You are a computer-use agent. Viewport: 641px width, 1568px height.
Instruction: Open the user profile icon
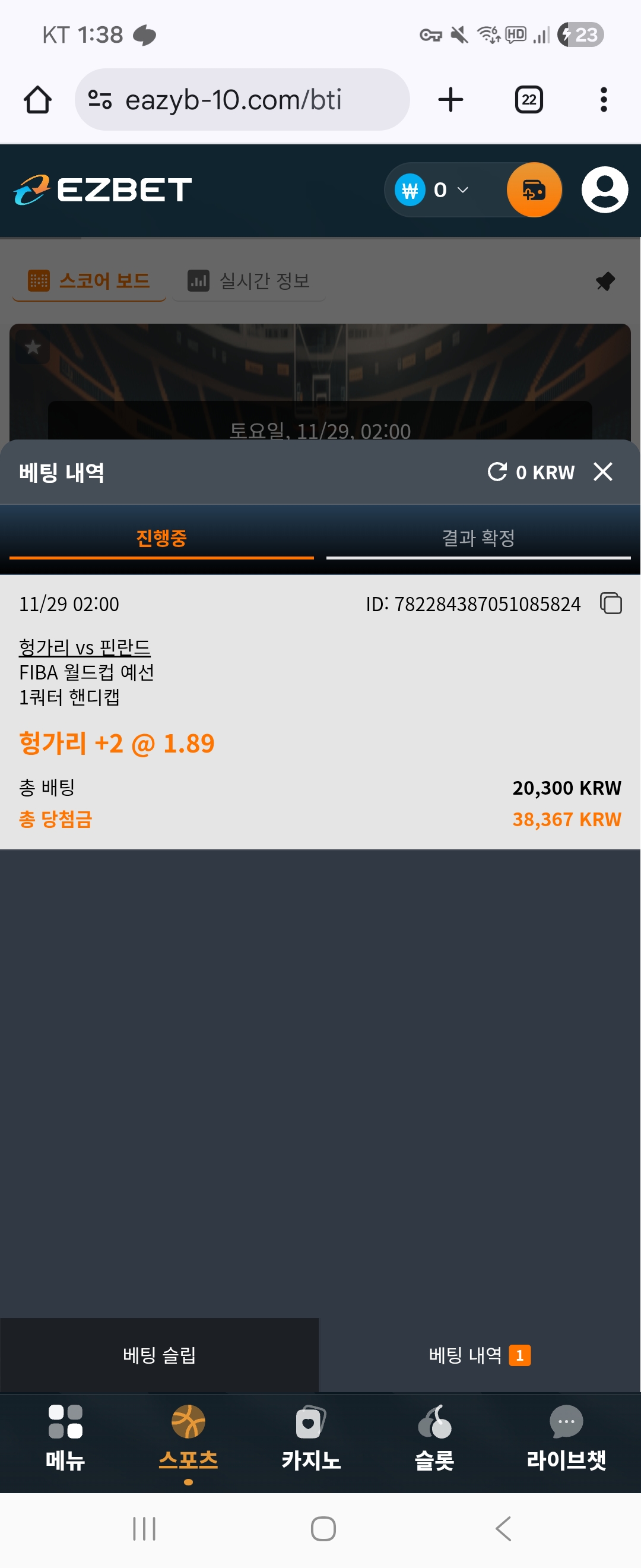pos(605,191)
